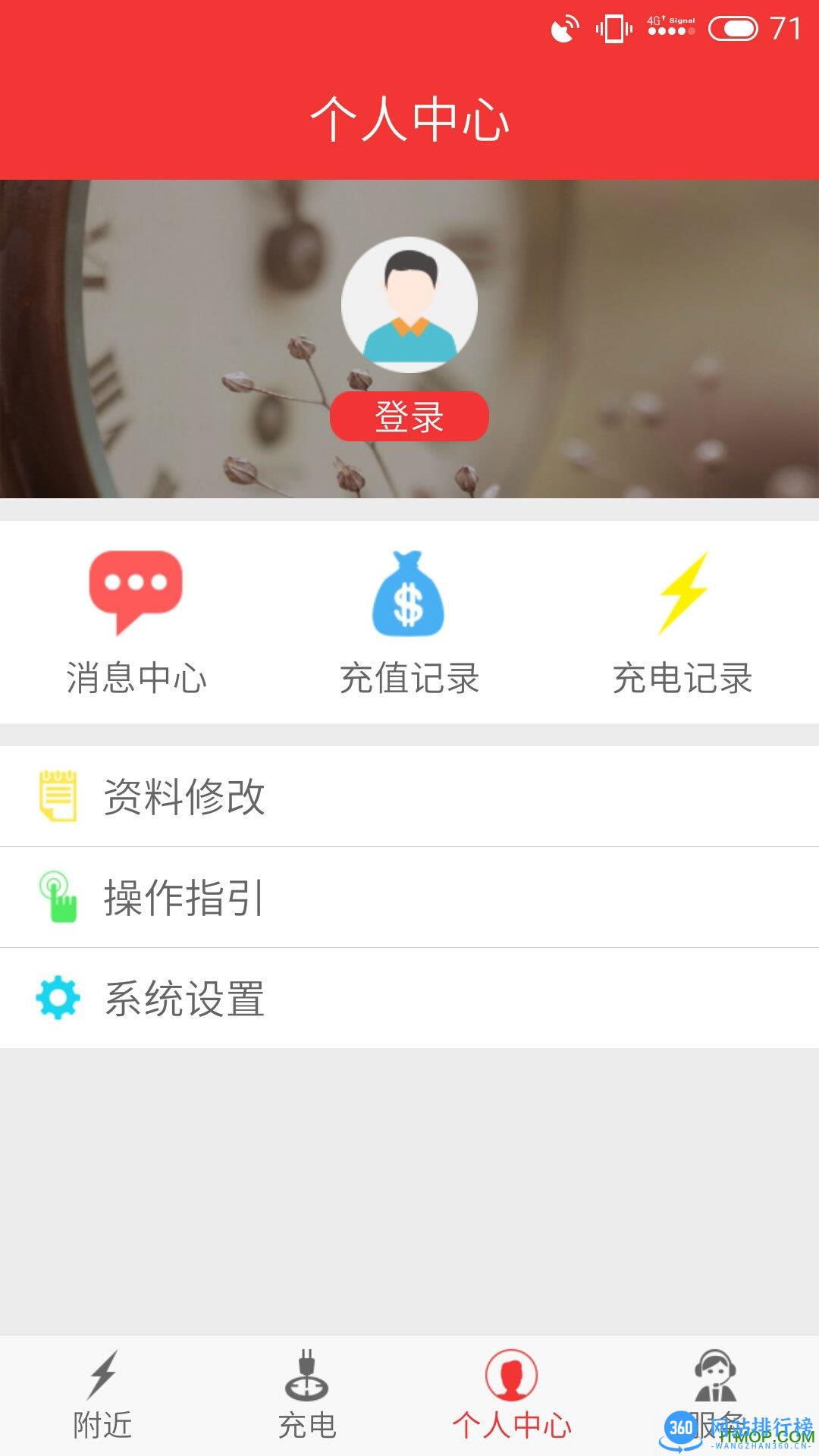
Task: Tap the battery indicator in the status bar
Action: pyautogui.click(x=732, y=27)
